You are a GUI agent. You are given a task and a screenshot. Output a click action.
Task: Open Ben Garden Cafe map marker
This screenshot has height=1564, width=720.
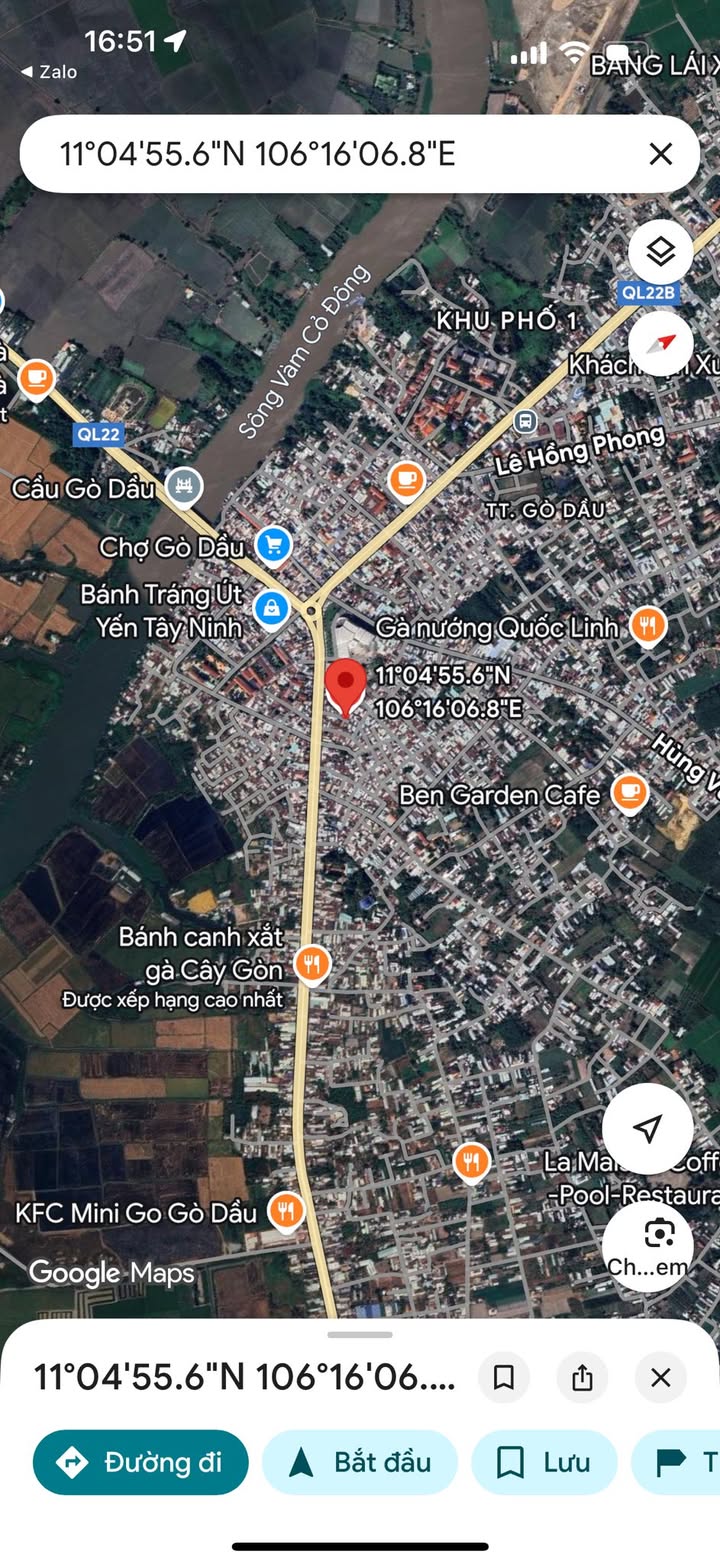tap(629, 794)
